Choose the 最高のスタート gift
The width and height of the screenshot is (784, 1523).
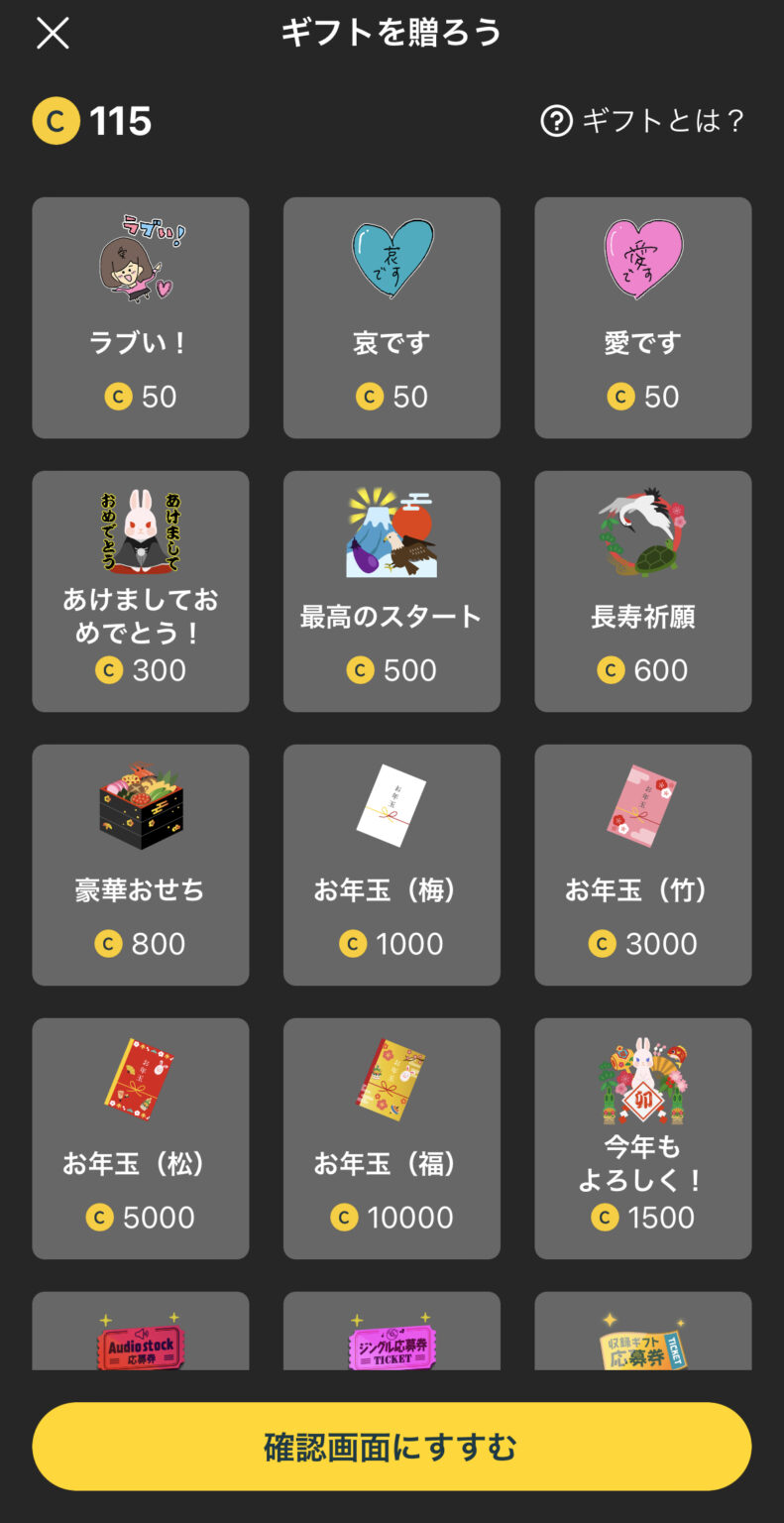click(392, 591)
